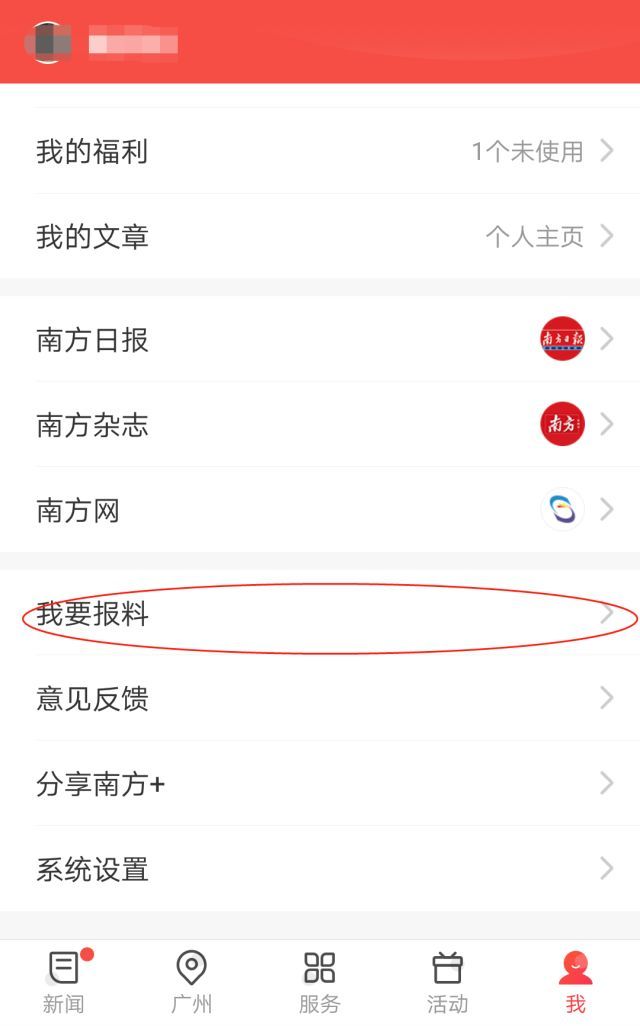Open 我的福利 row

[x=320, y=152]
